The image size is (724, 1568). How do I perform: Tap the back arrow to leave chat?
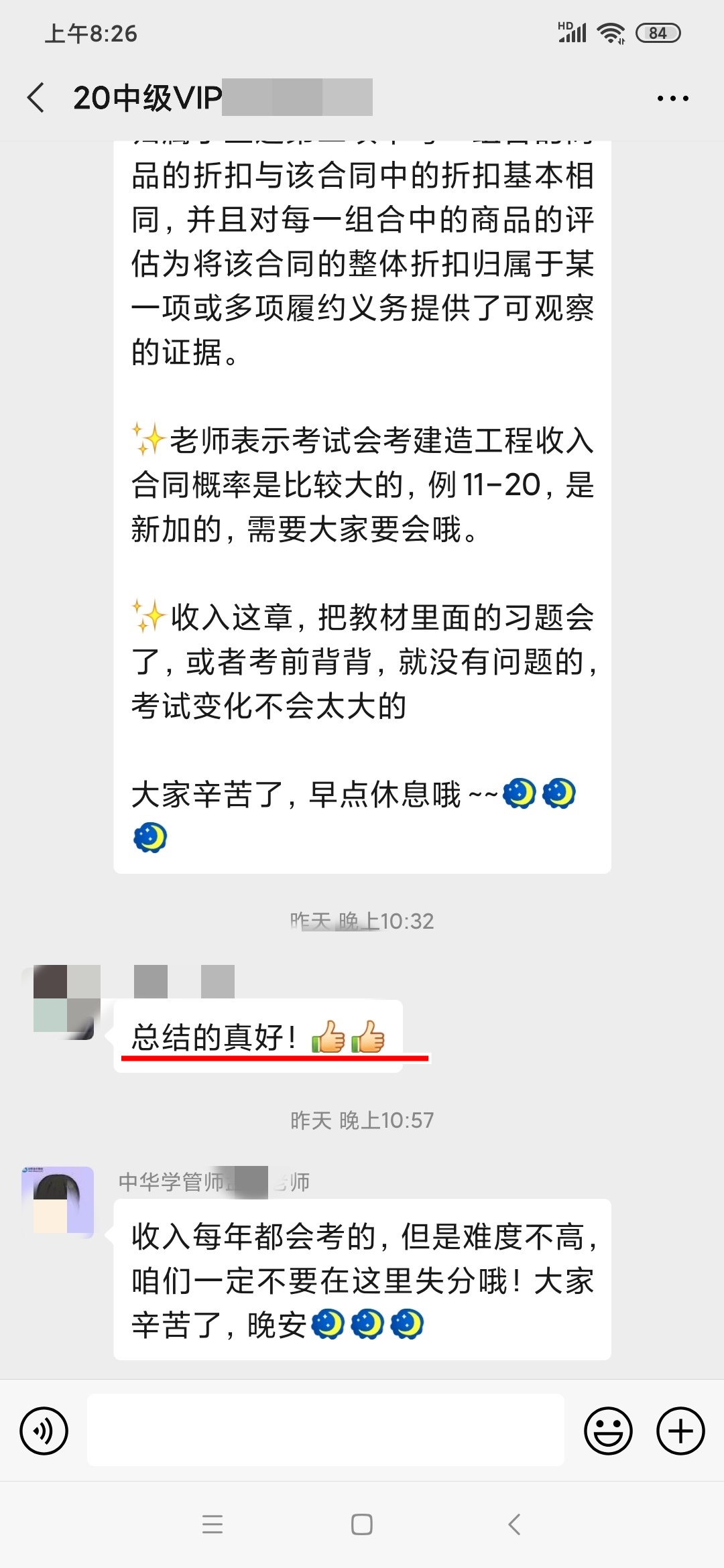click(34, 96)
